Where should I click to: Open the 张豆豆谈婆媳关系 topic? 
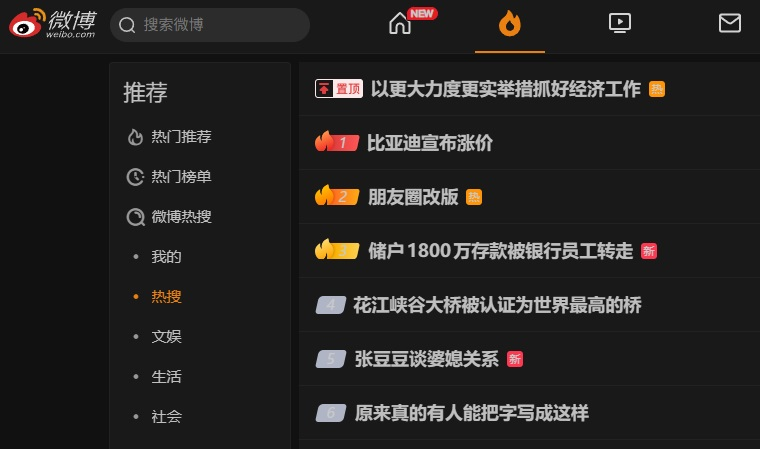(x=426, y=359)
